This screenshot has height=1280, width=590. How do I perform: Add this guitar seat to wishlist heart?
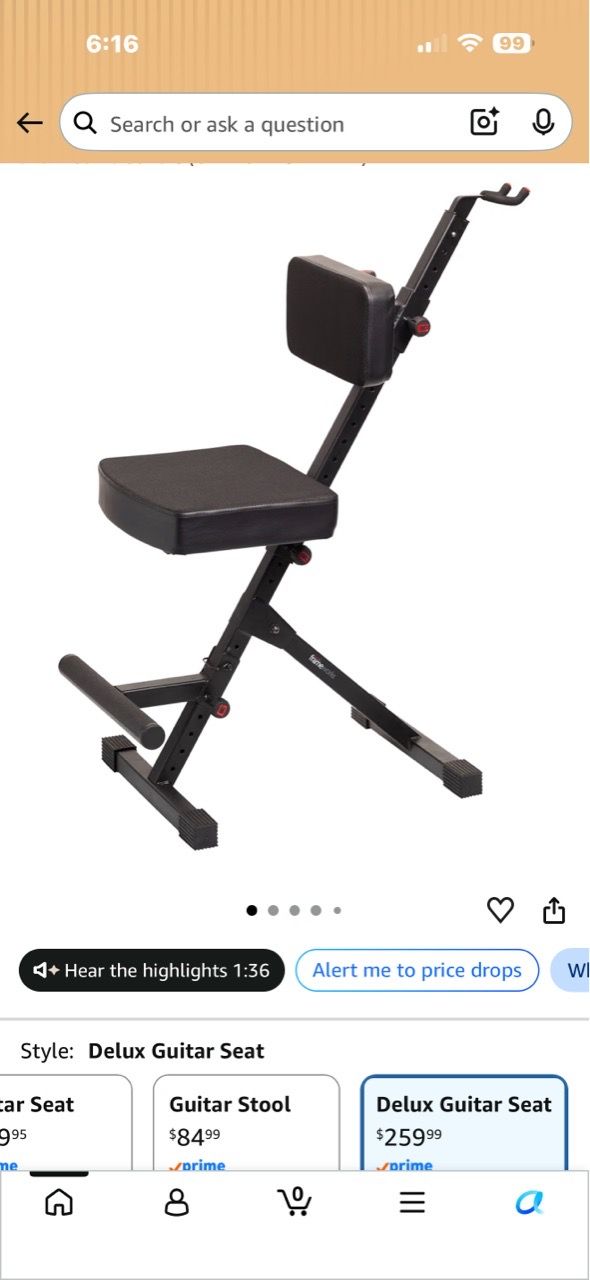[x=500, y=910]
